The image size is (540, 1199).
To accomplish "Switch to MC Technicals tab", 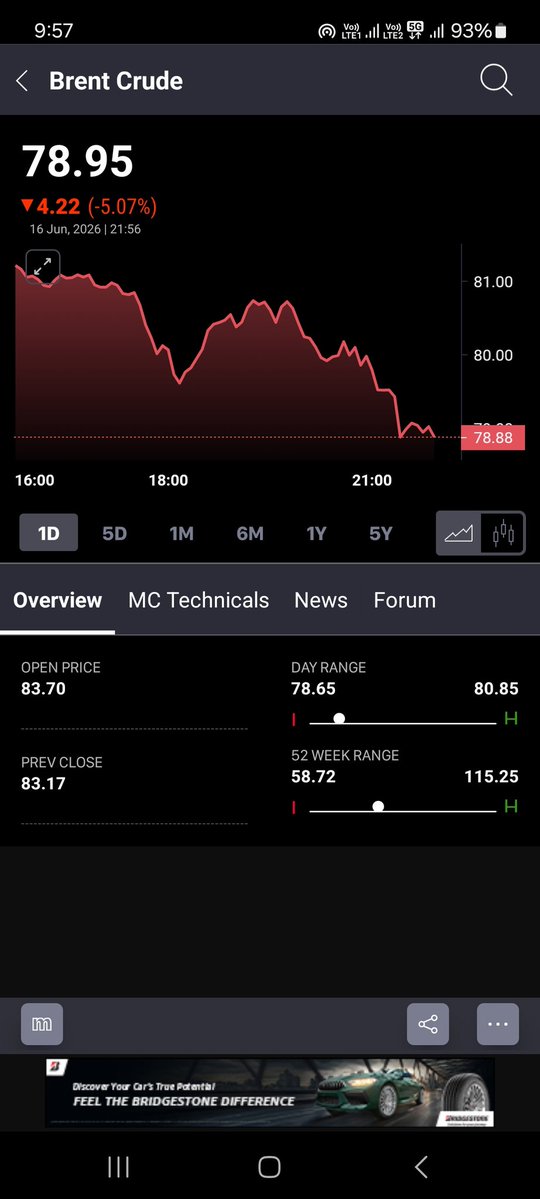I will coord(199,600).
